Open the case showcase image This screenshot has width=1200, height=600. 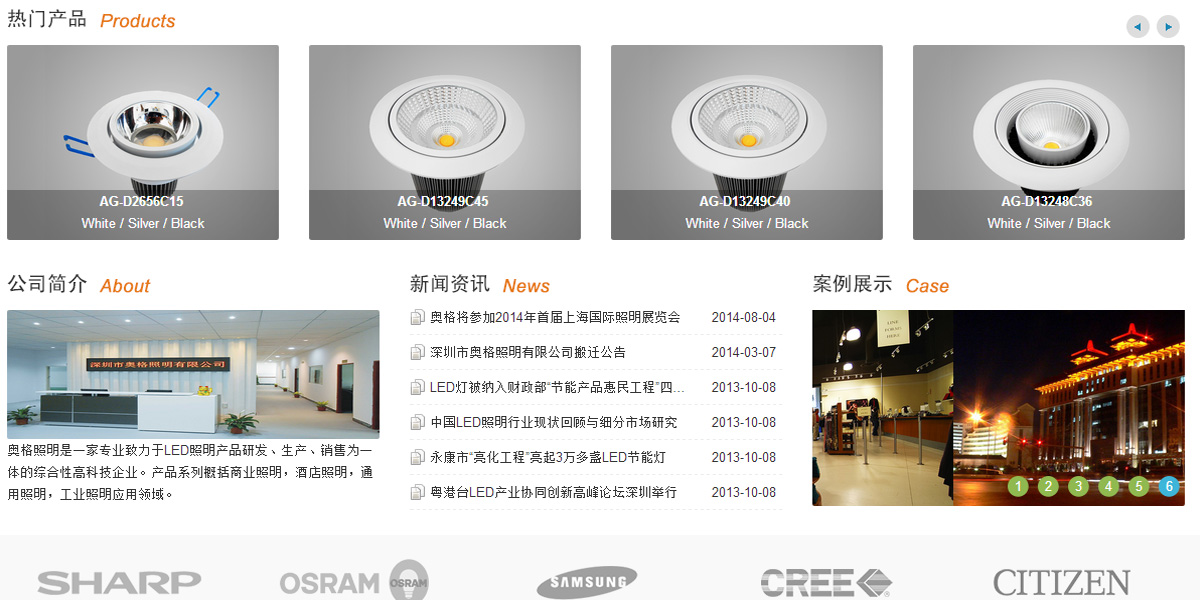[998, 400]
